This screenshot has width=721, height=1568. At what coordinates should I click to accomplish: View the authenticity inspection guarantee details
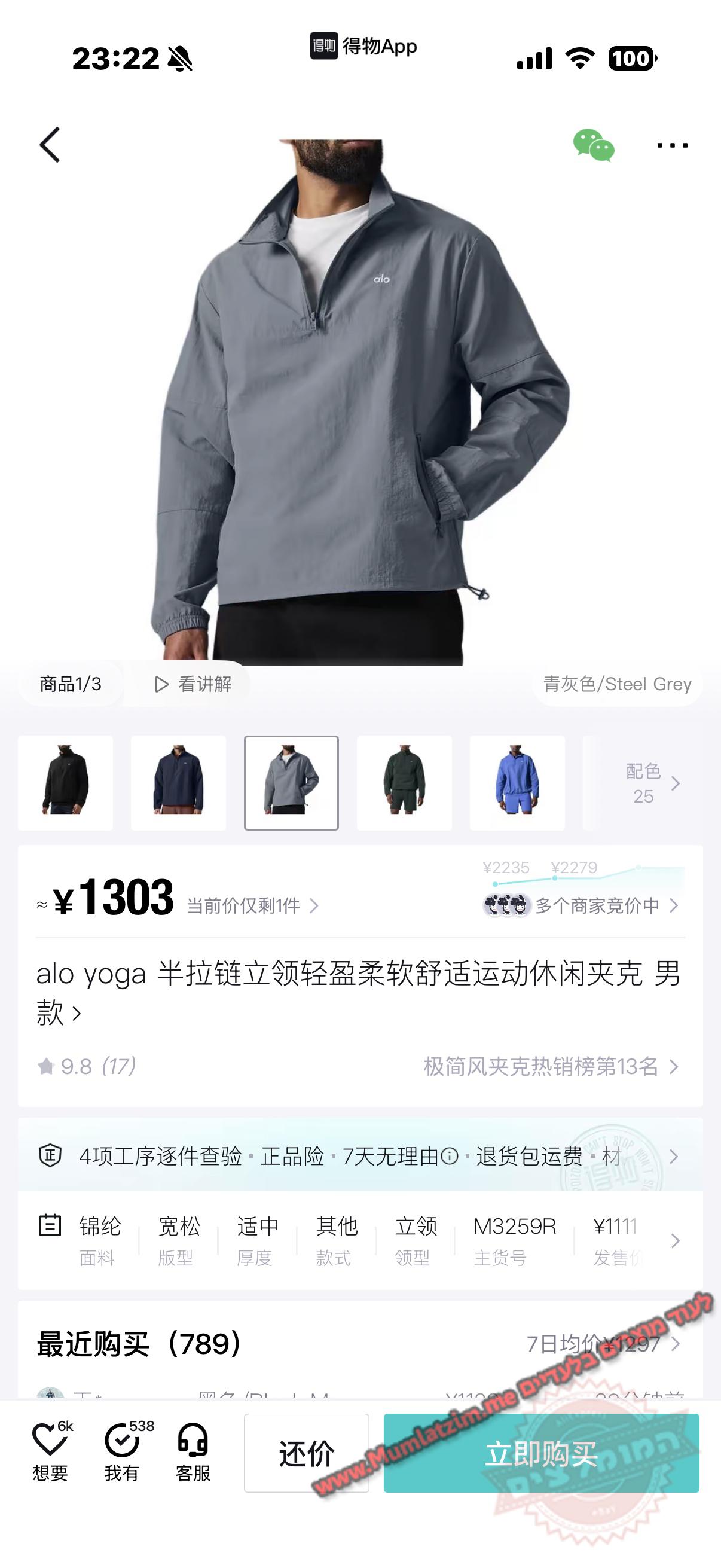[359, 1156]
